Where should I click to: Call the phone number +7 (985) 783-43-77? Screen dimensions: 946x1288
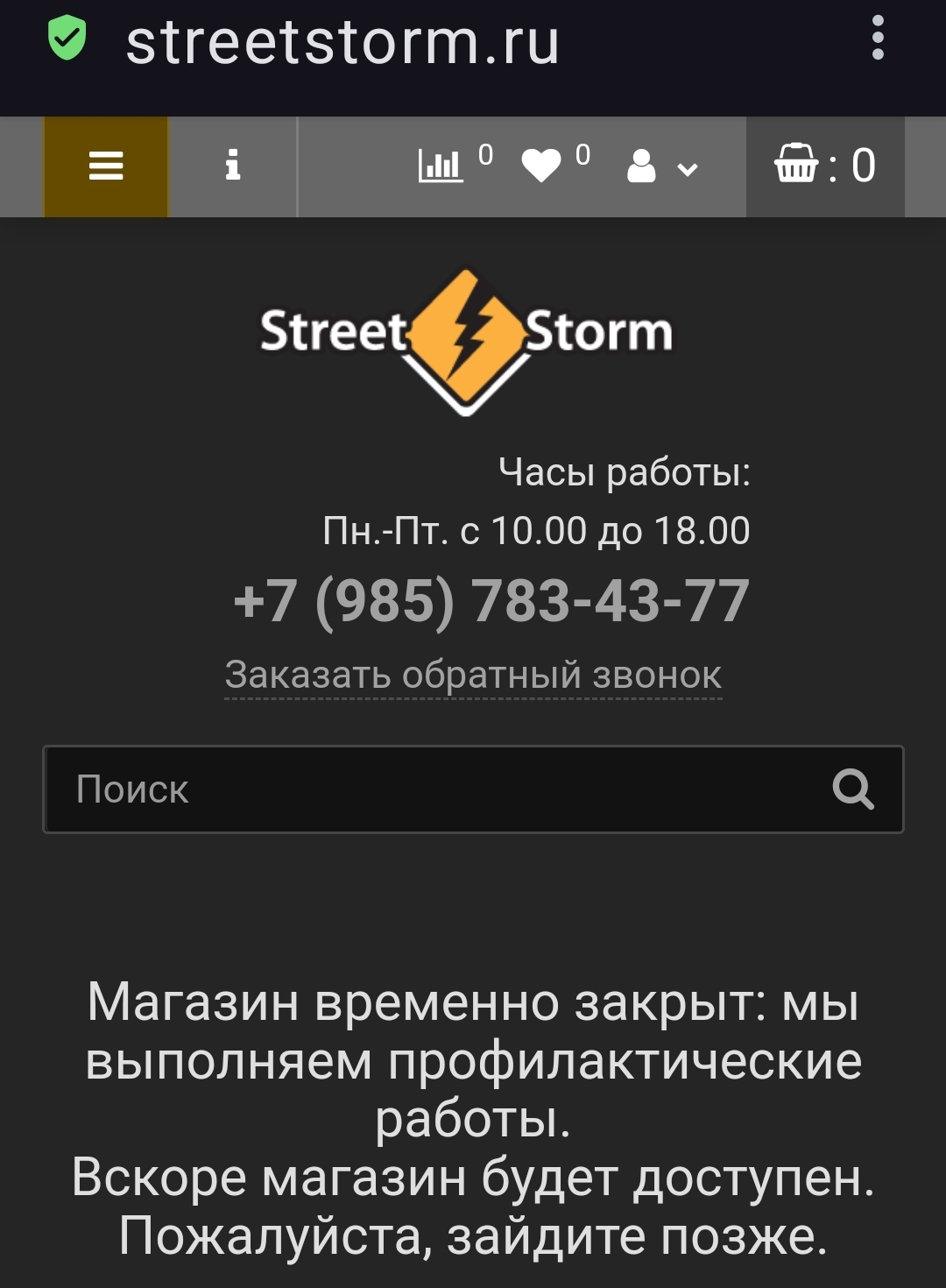tap(491, 602)
